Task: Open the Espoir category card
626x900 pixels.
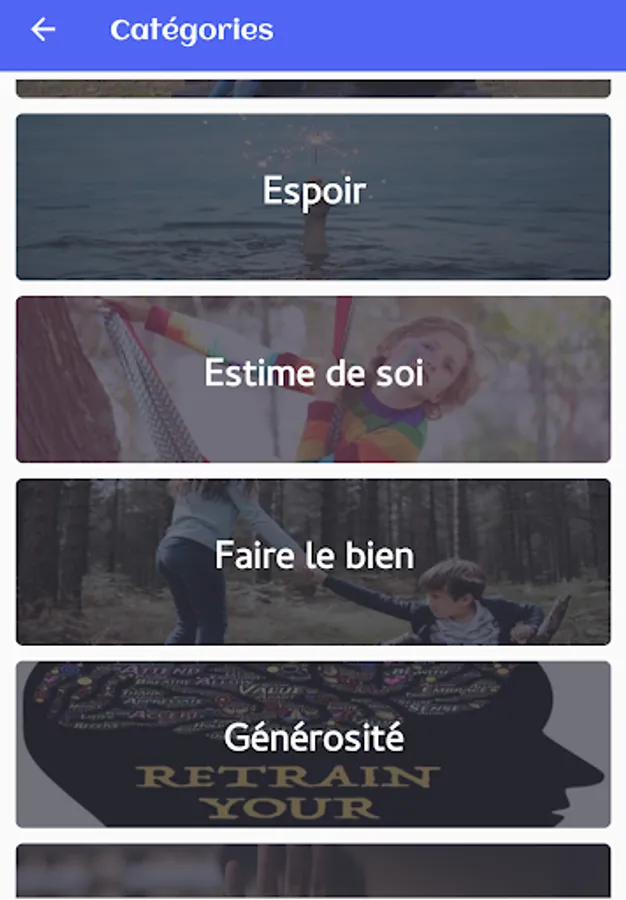Action: coord(313,197)
